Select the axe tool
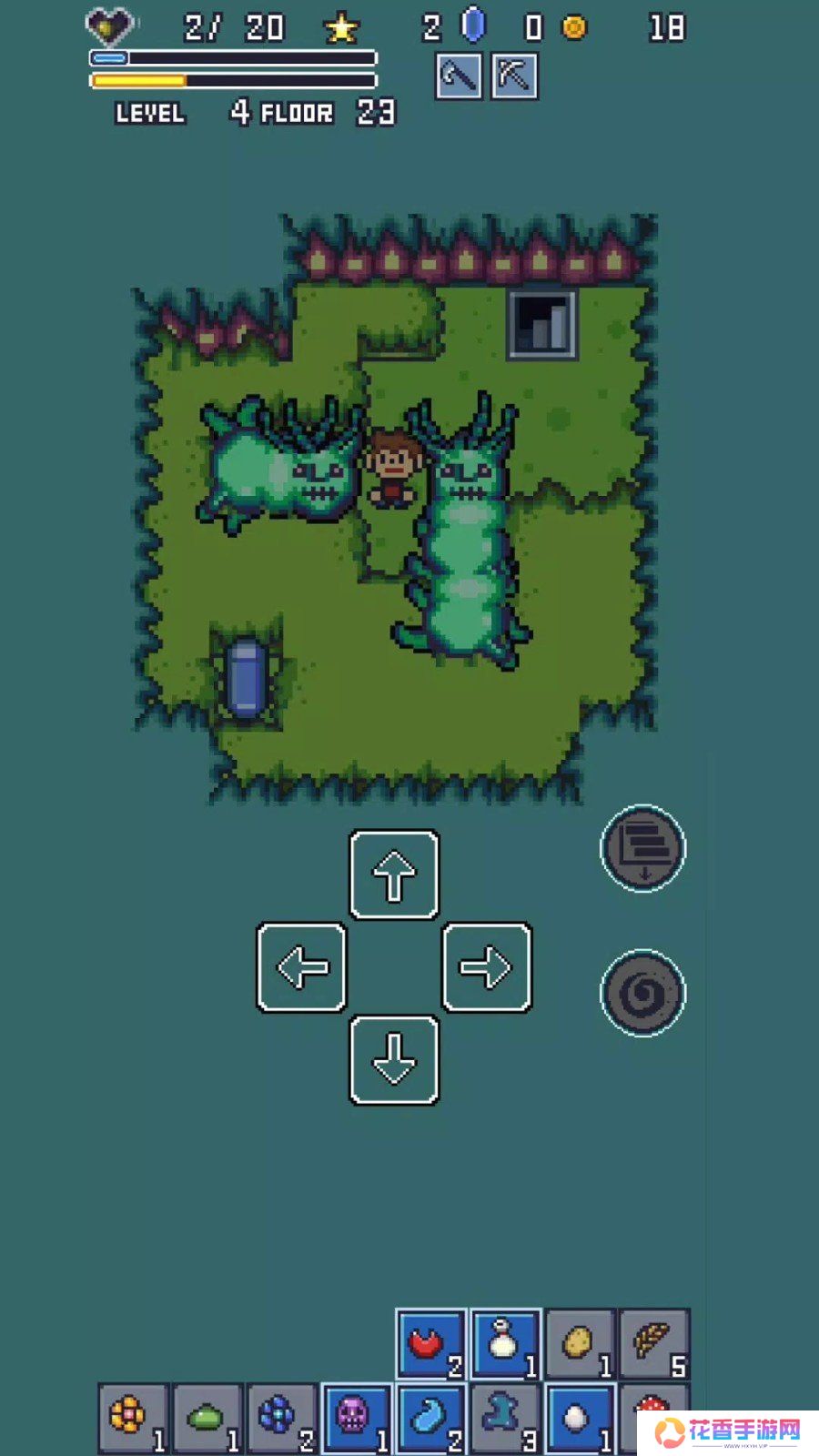 click(x=459, y=76)
